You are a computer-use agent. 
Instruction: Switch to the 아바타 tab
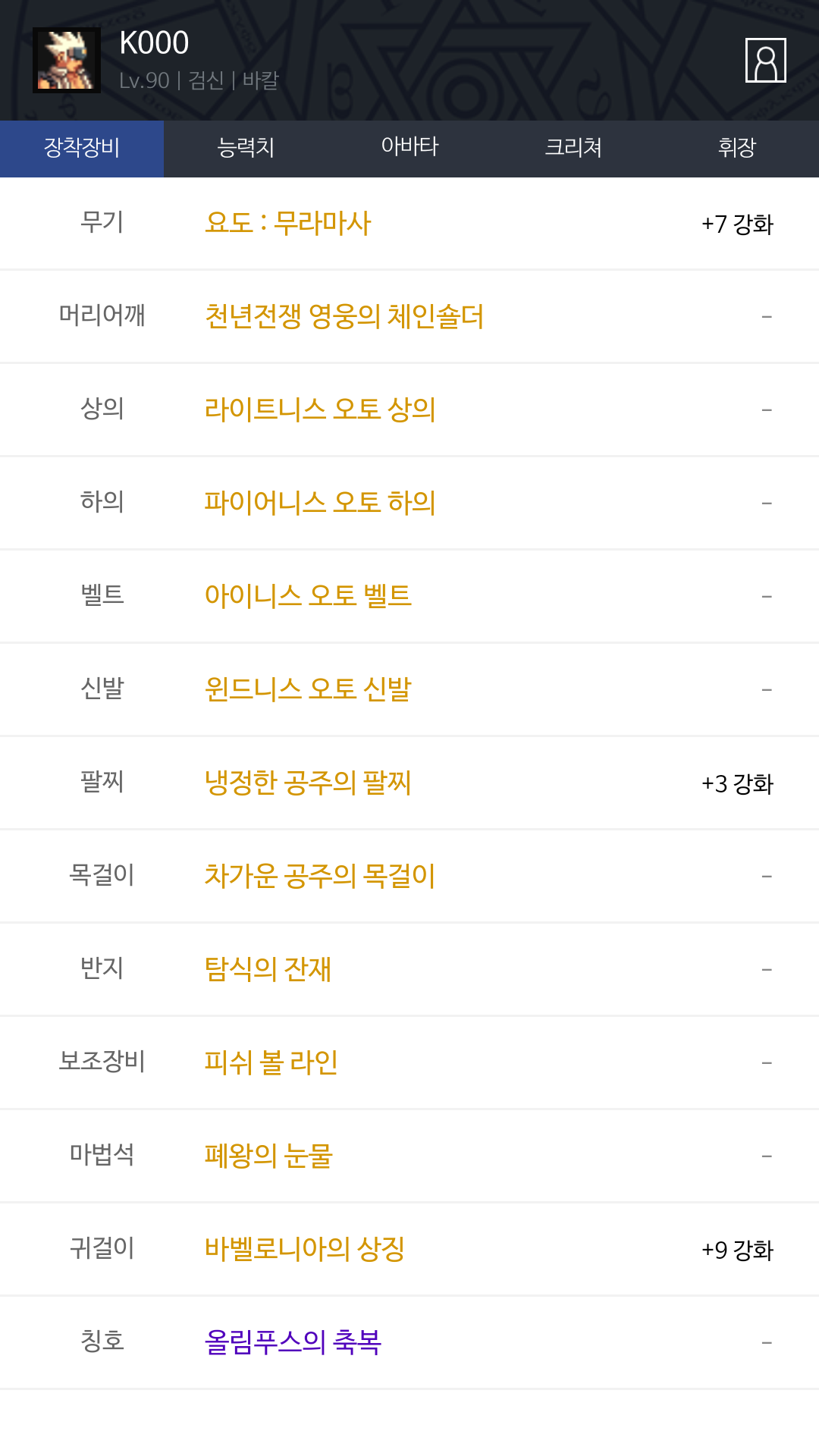pyautogui.click(x=409, y=149)
